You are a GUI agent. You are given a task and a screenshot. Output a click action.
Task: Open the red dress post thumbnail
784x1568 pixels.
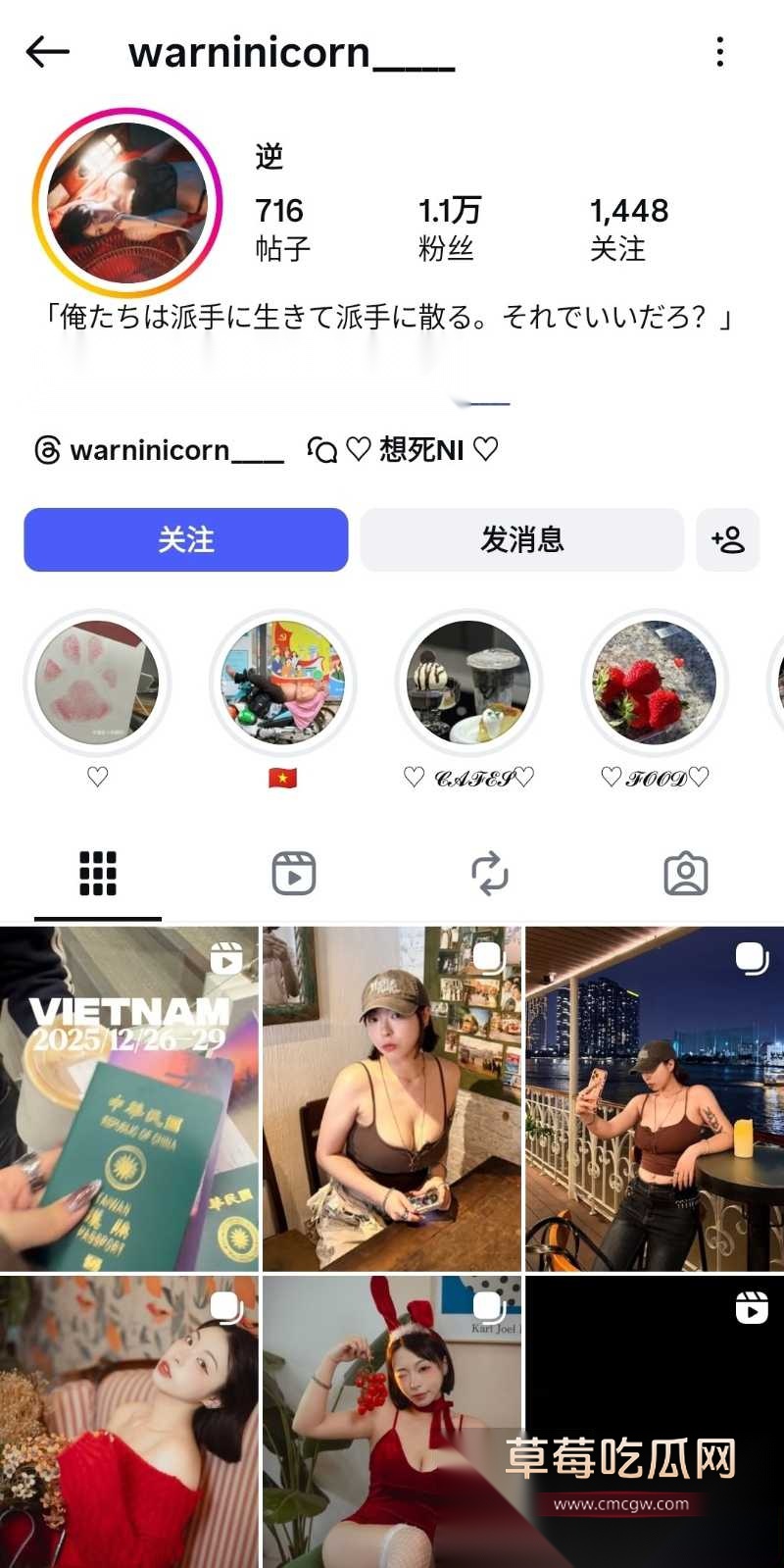128,1422
